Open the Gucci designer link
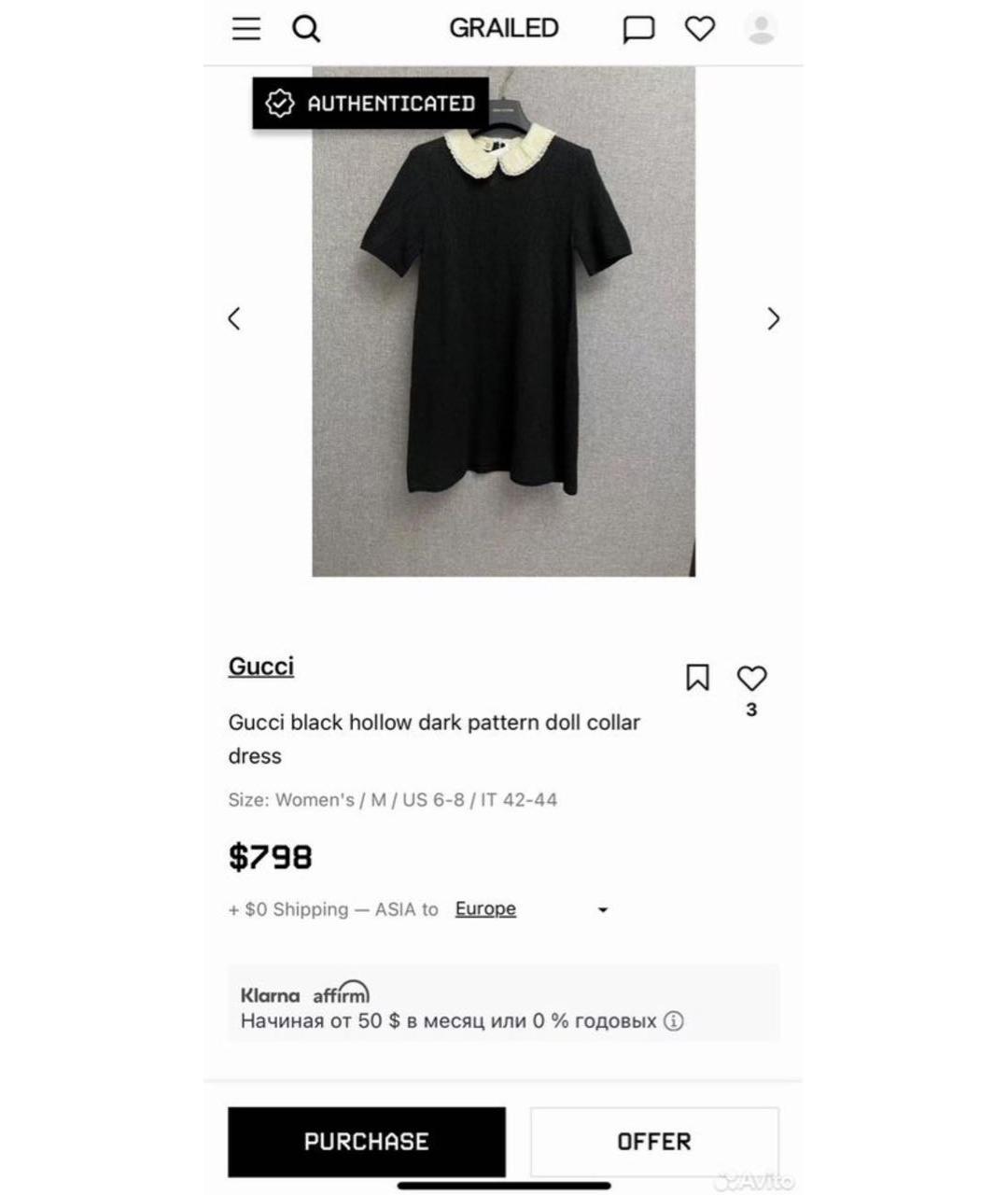The height and width of the screenshot is (1195, 1008). point(261,667)
